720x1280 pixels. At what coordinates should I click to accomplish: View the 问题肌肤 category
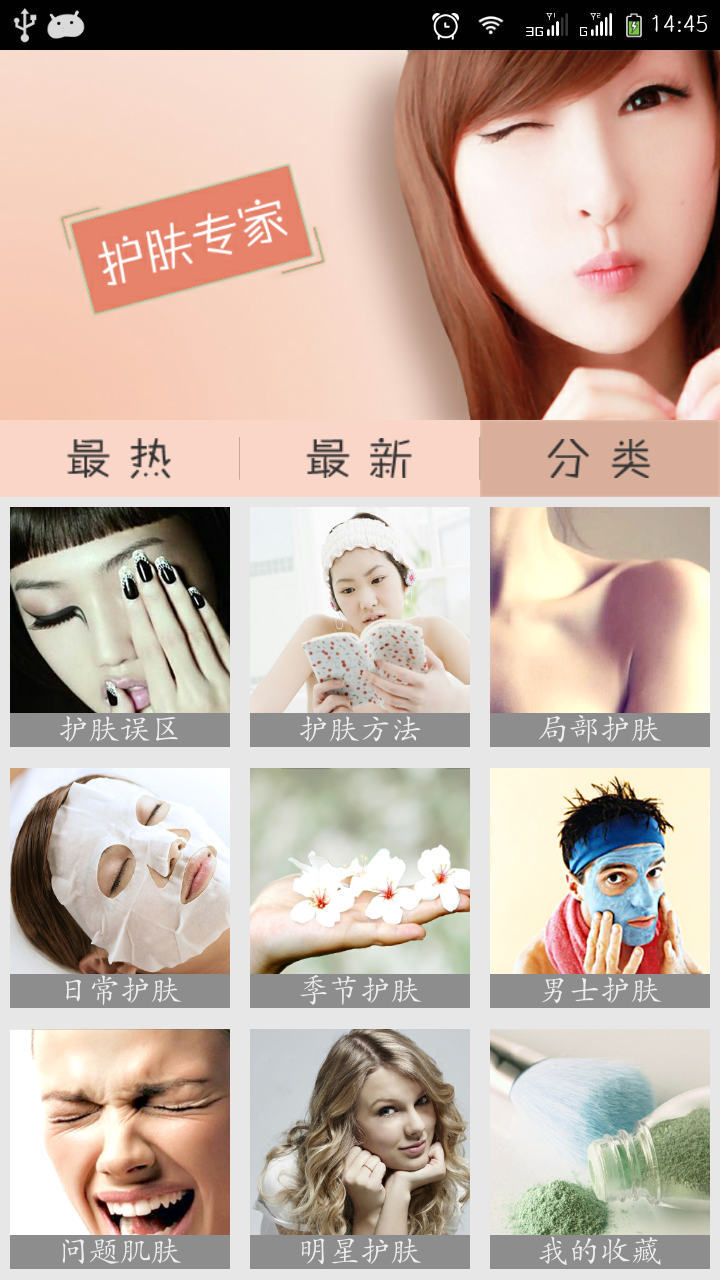pos(120,1148)
